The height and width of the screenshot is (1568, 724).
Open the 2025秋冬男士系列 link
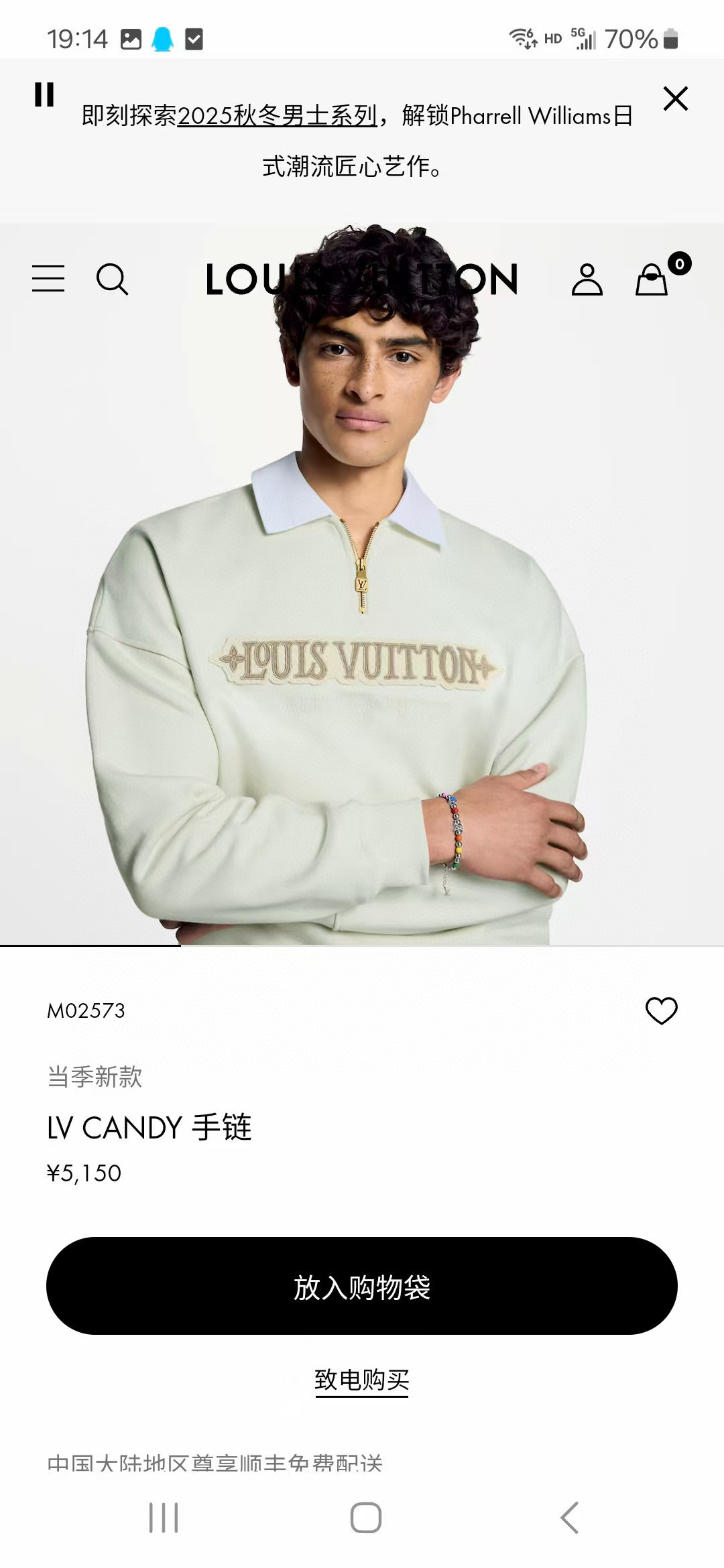tap(277, 116)
